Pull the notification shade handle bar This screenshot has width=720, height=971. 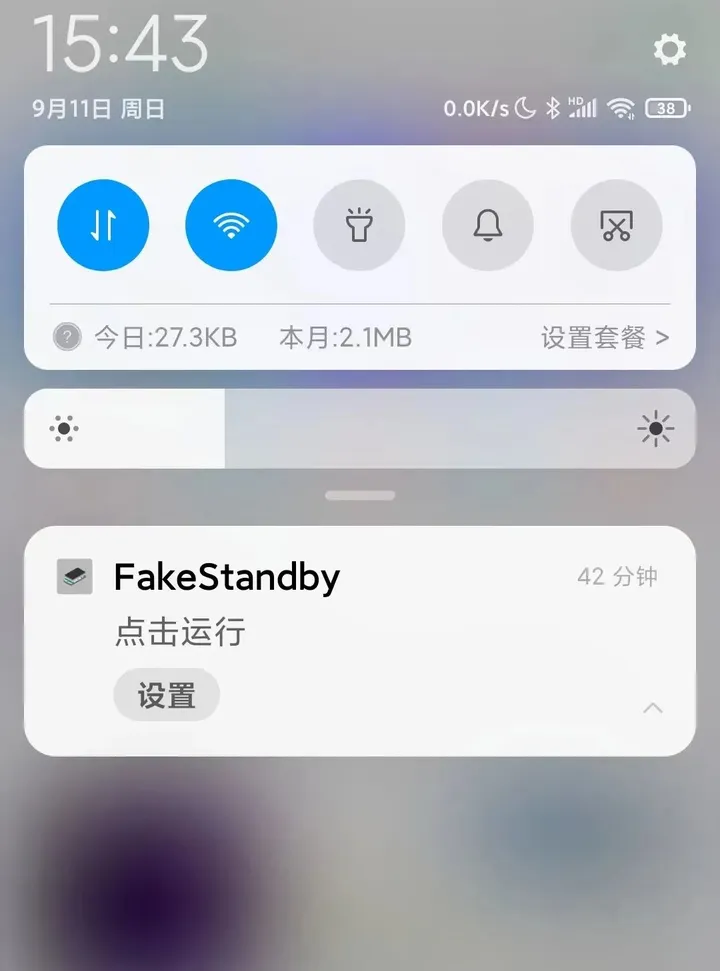[359, 494]
